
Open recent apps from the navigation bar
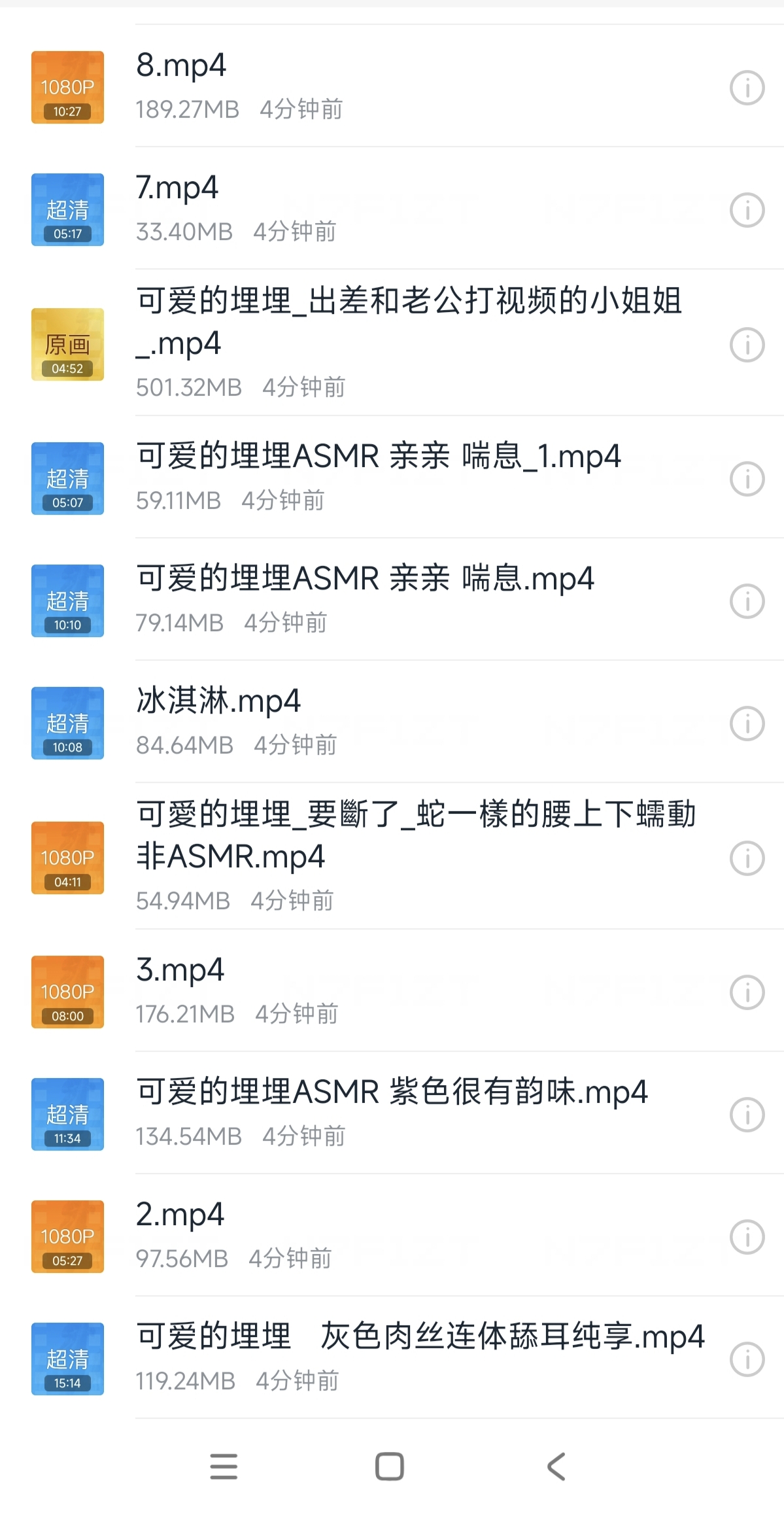224,1466
